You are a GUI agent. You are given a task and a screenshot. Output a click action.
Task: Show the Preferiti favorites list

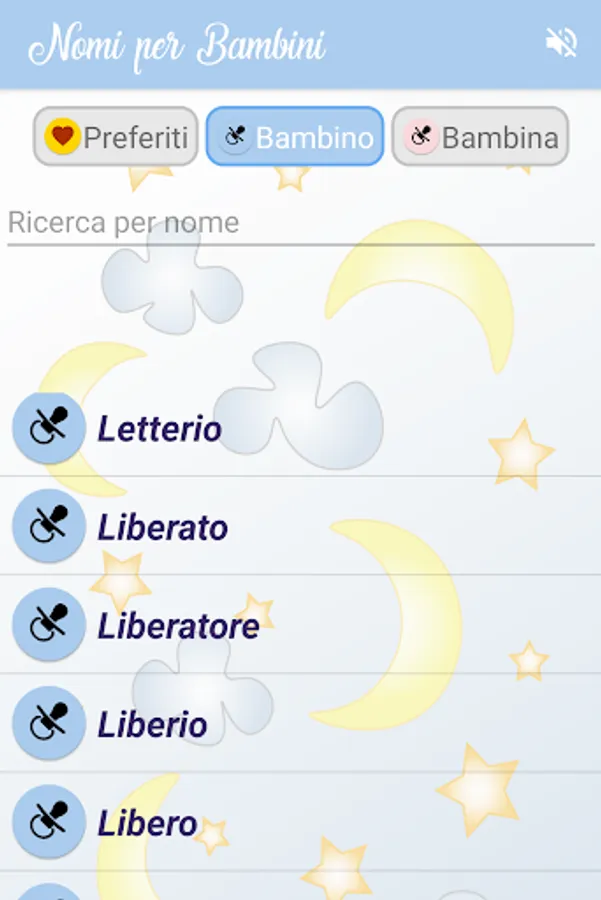coord(116,137)
